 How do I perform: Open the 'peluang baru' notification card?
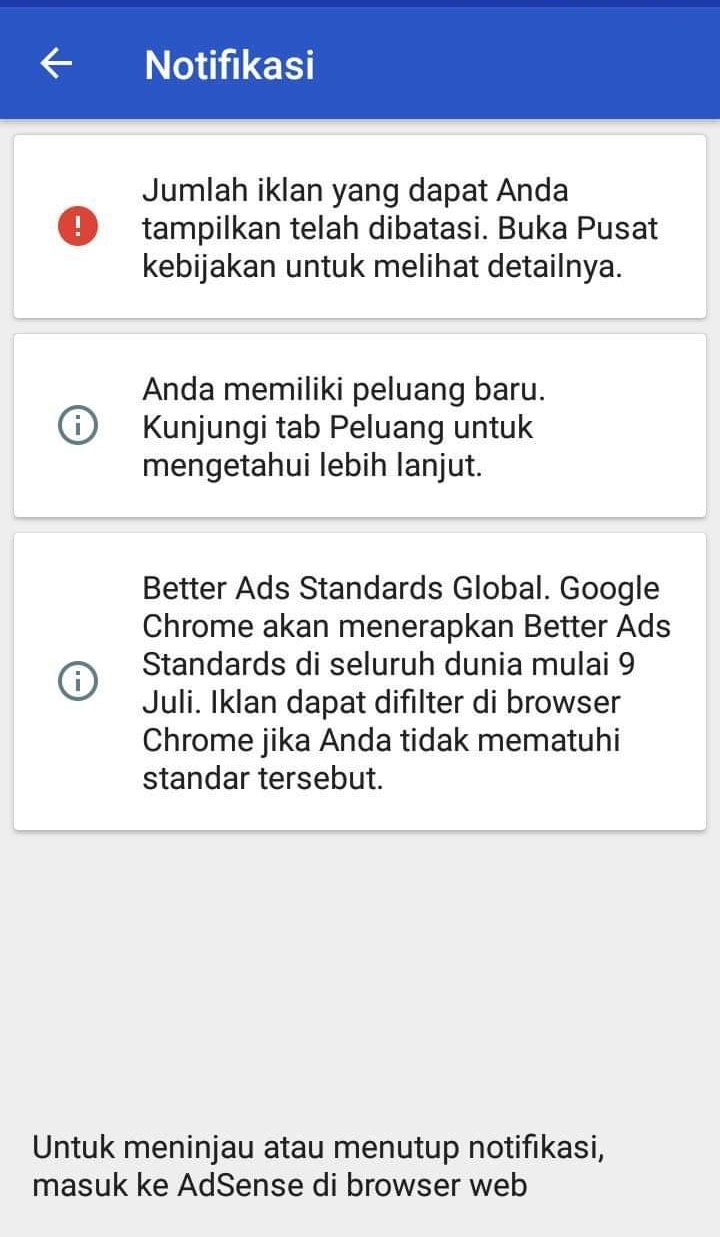360,427
